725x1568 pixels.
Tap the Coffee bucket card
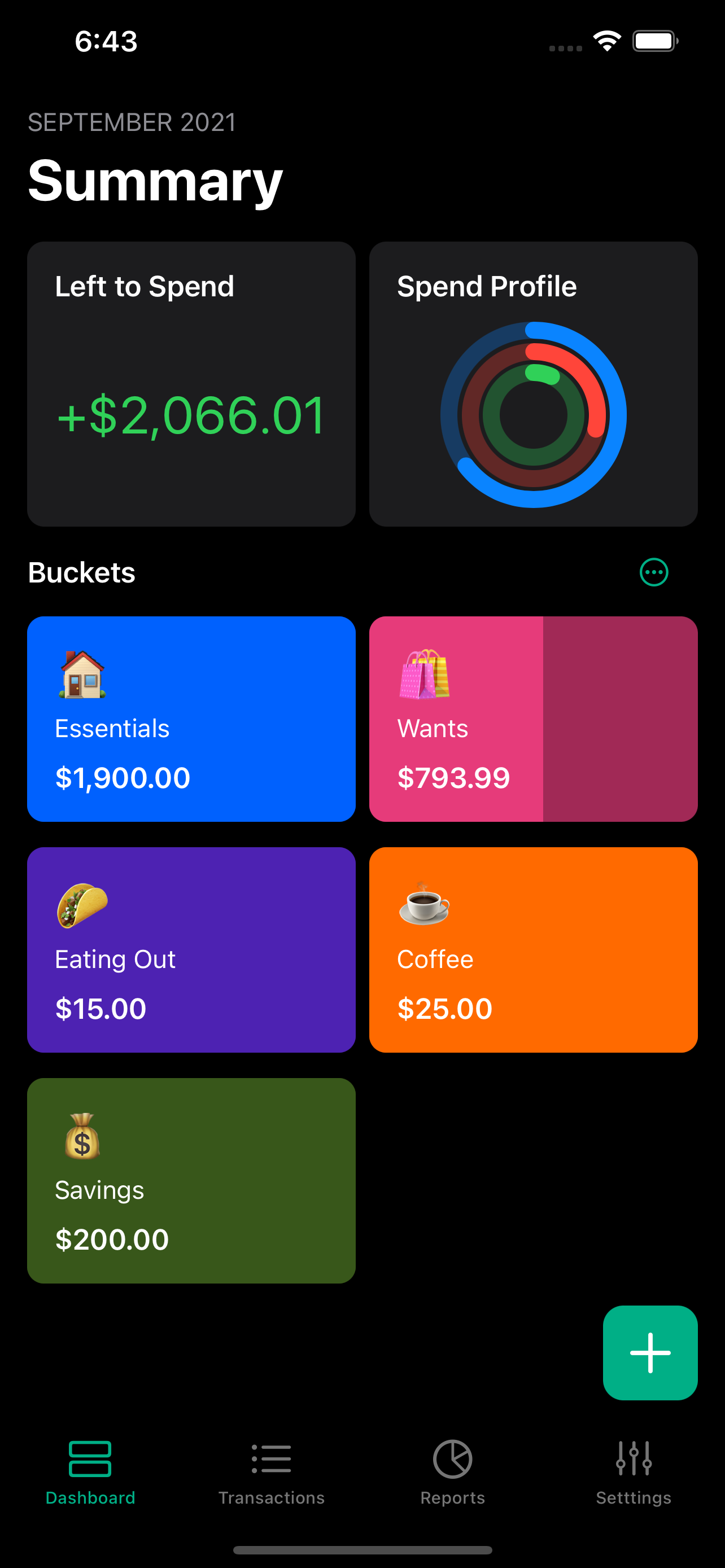[533, 949]
